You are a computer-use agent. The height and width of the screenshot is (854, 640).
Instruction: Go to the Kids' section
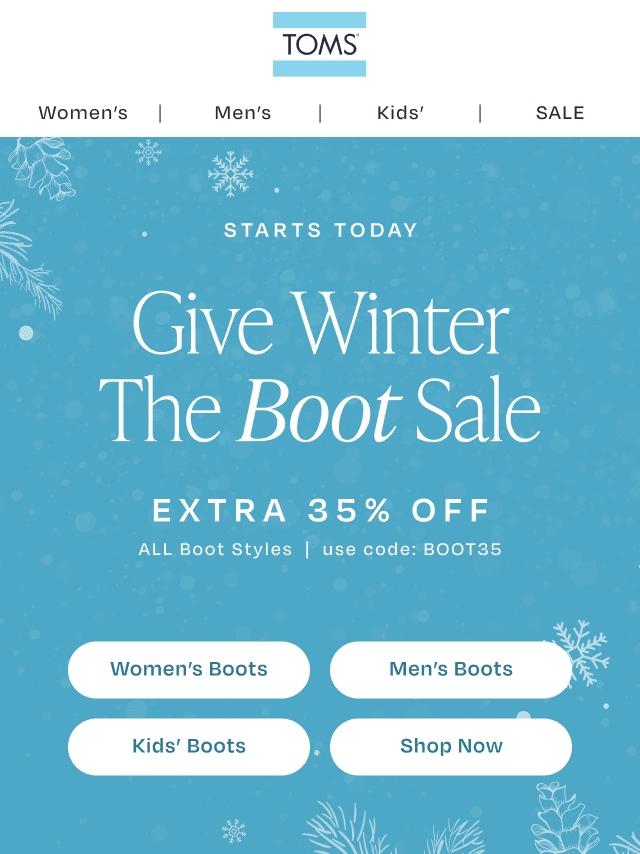point(400,113)
